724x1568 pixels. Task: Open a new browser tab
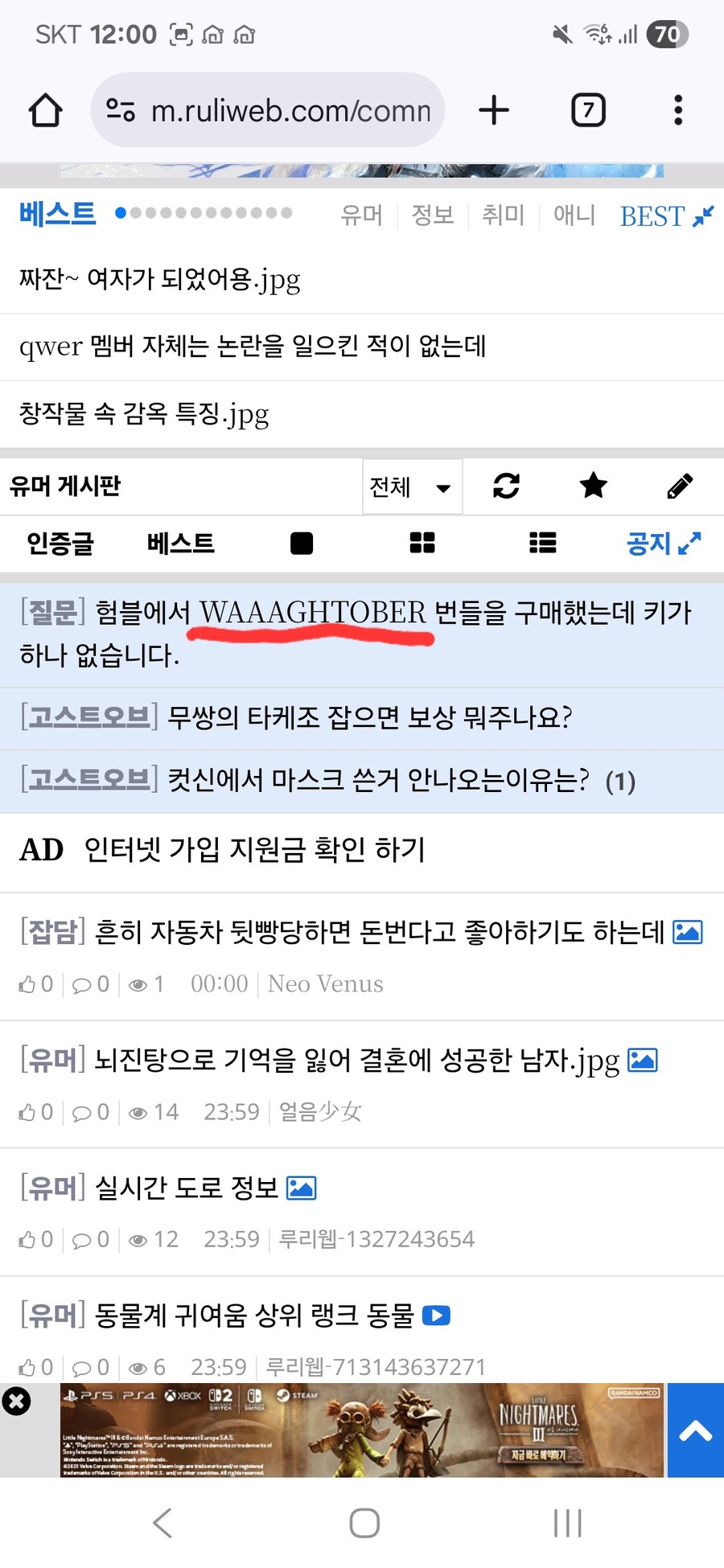click(494, 110)
